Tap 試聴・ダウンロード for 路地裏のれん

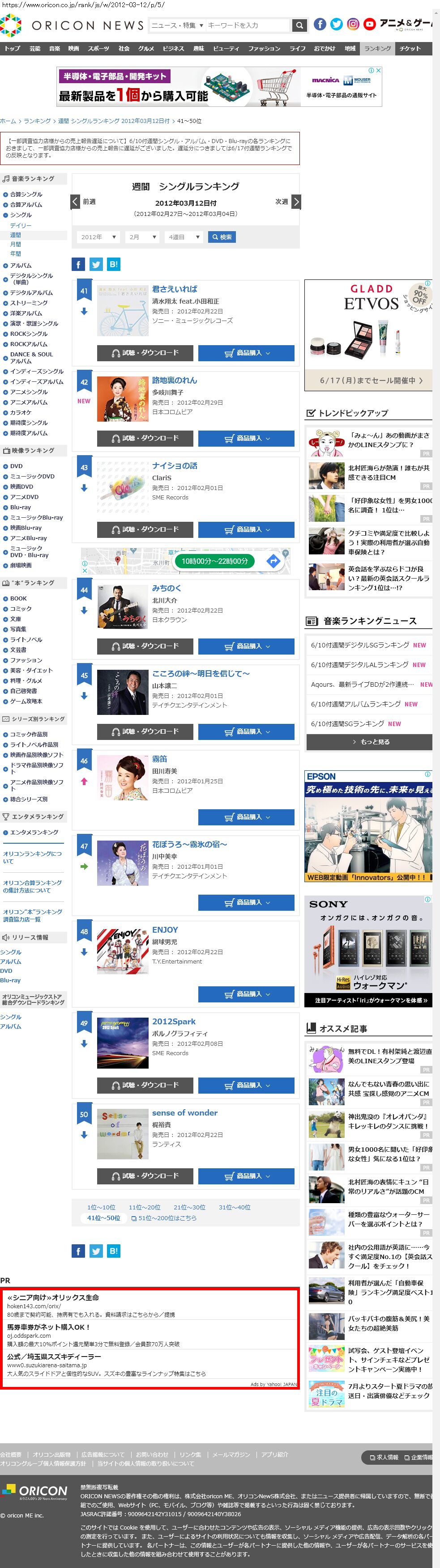pyautogui.click(x=145, y=438)
